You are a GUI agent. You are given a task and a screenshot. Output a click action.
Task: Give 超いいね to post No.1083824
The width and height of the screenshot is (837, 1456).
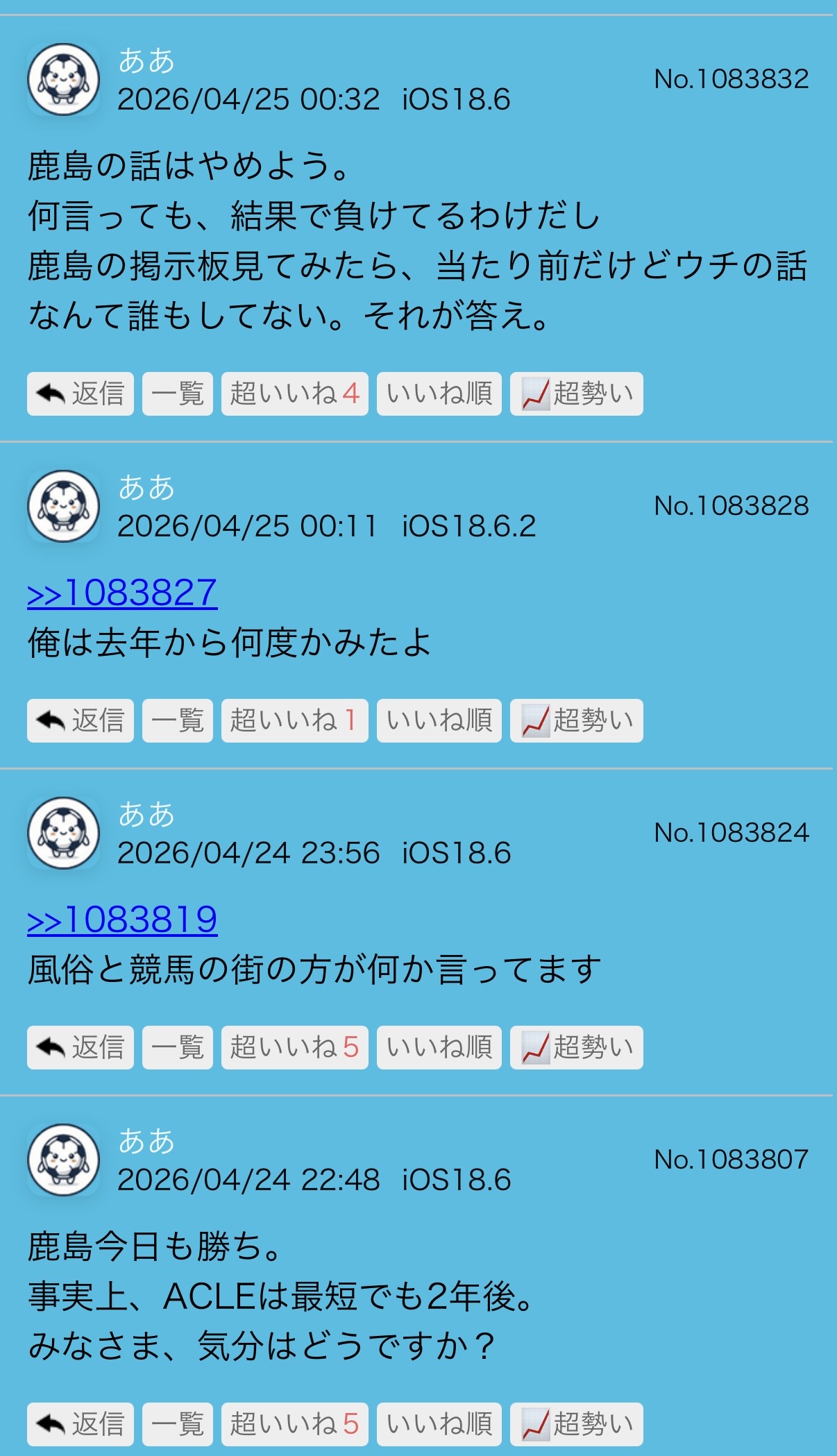coord(294,1047)
